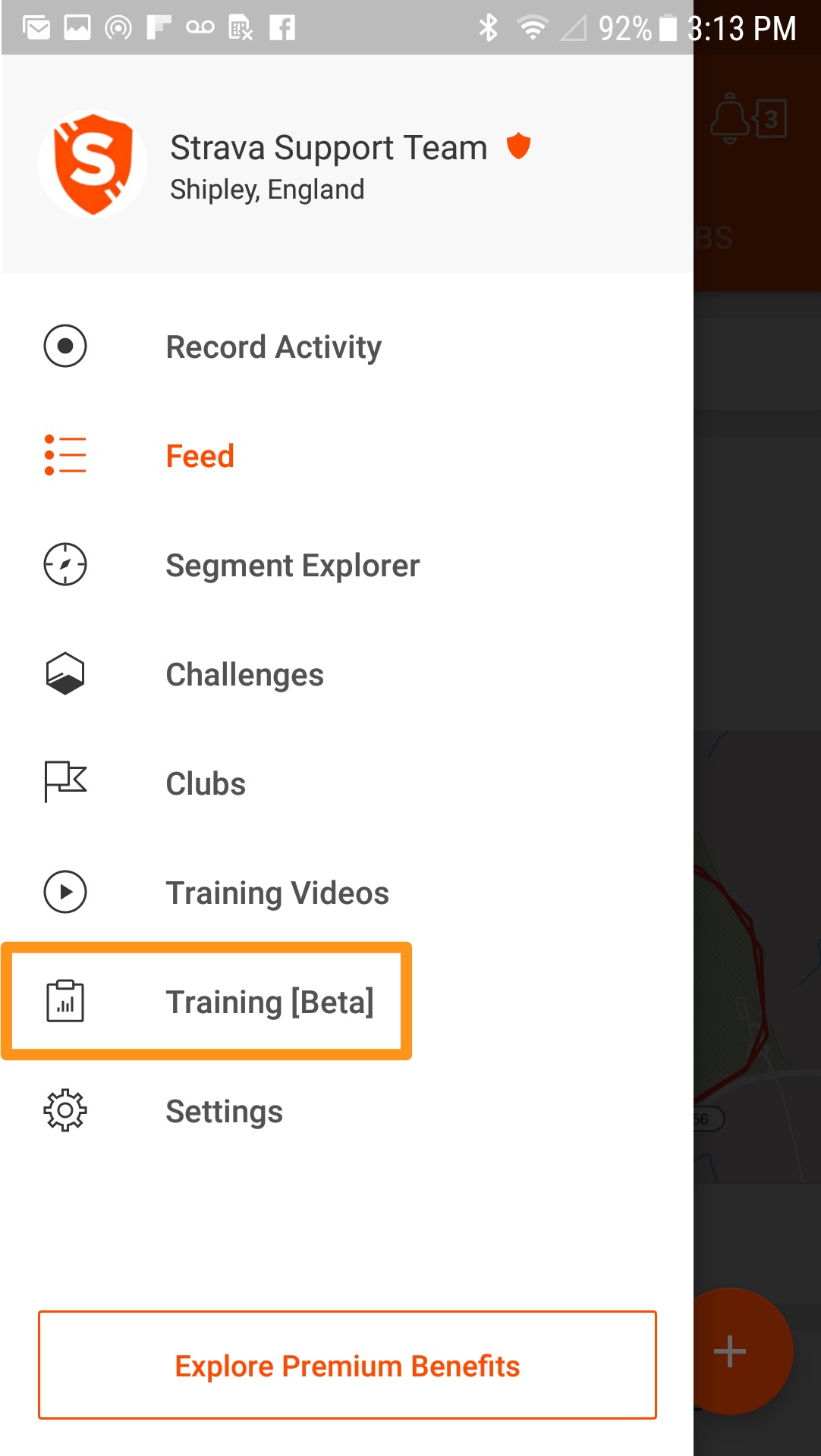Open Segment Explorer
821x1456 pixels.
pyautogui.click(x=347, y=565)
